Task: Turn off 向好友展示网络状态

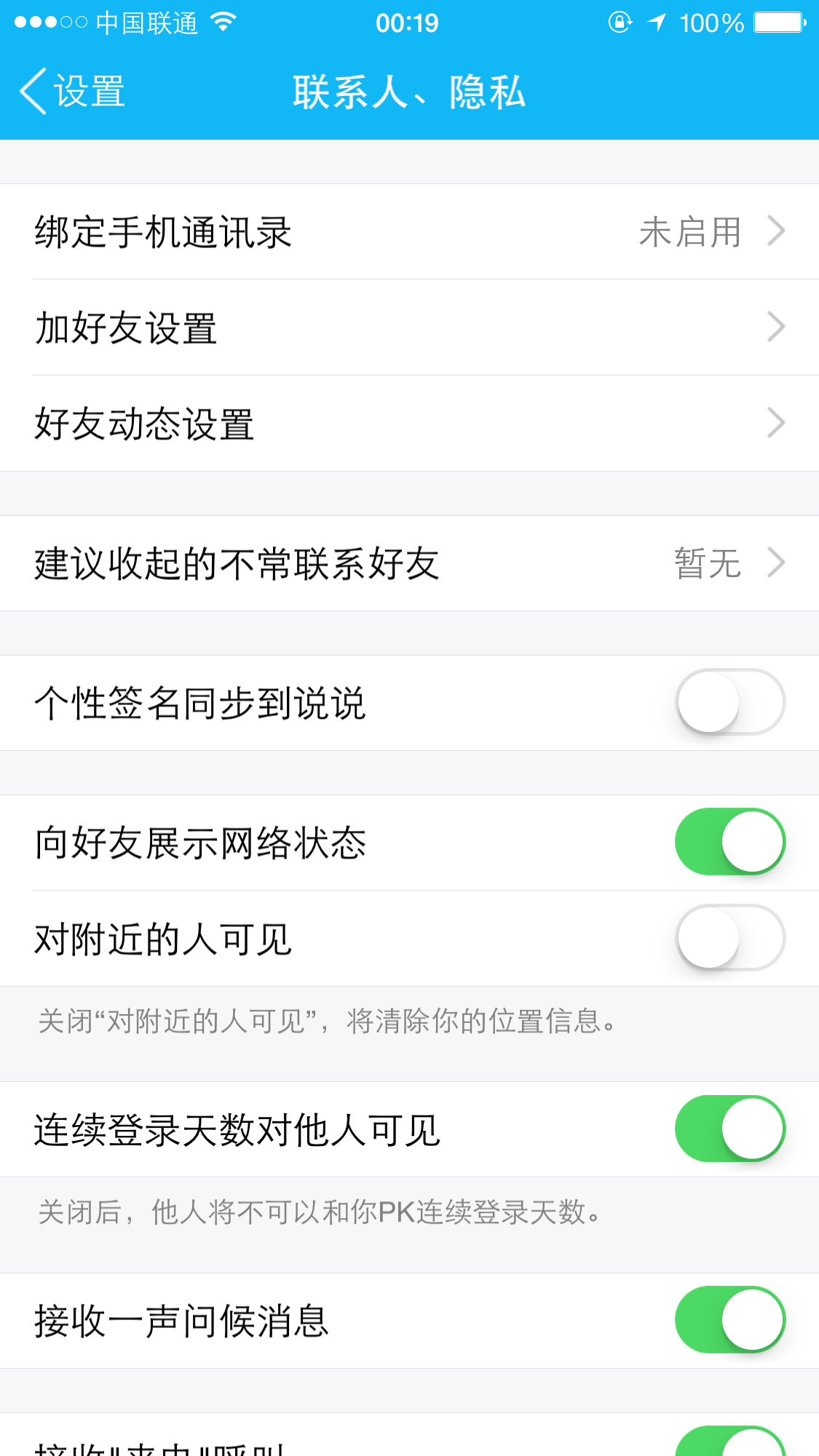Action: [730, 842]
